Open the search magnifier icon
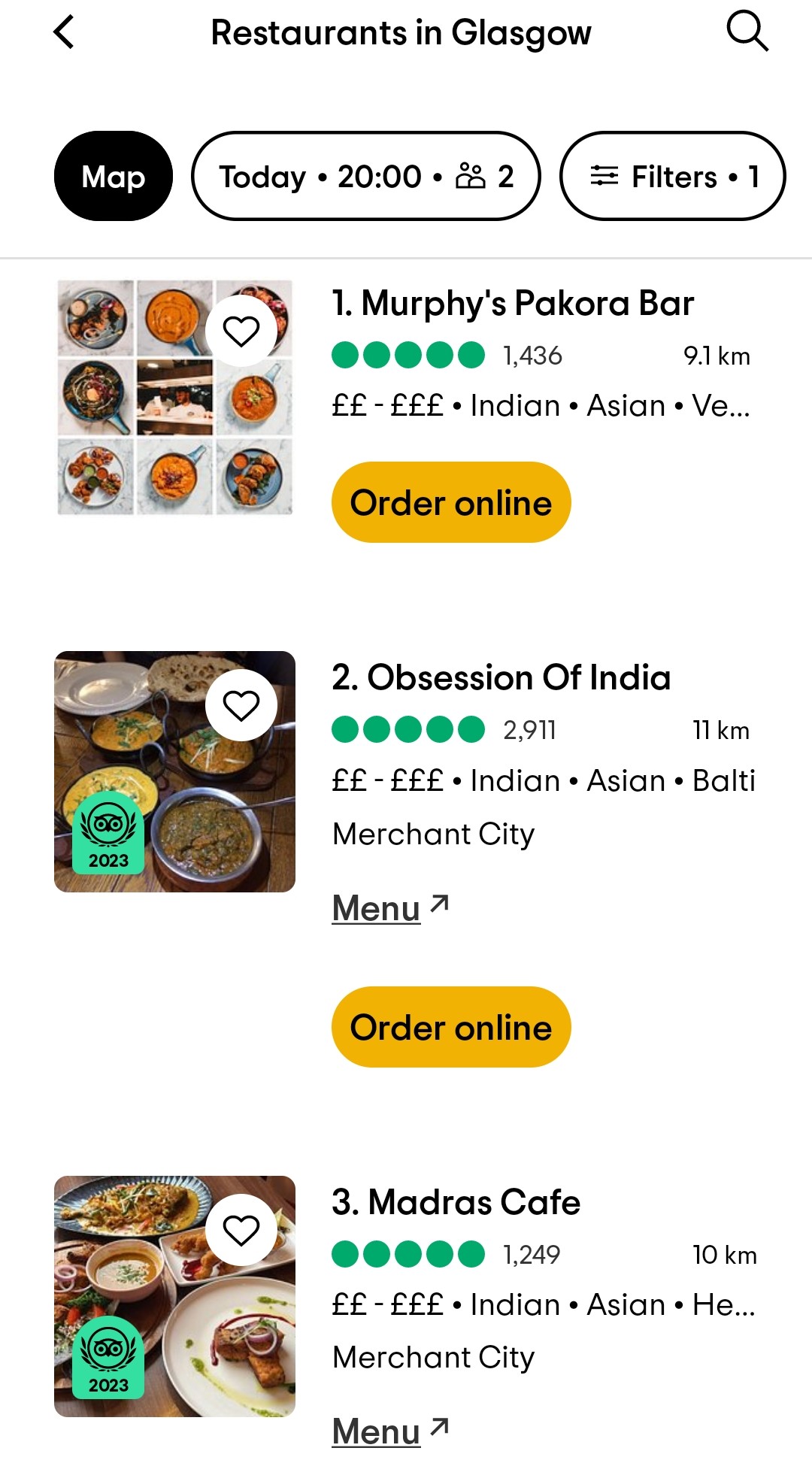Screen dimensions: 812x1460 747,32
